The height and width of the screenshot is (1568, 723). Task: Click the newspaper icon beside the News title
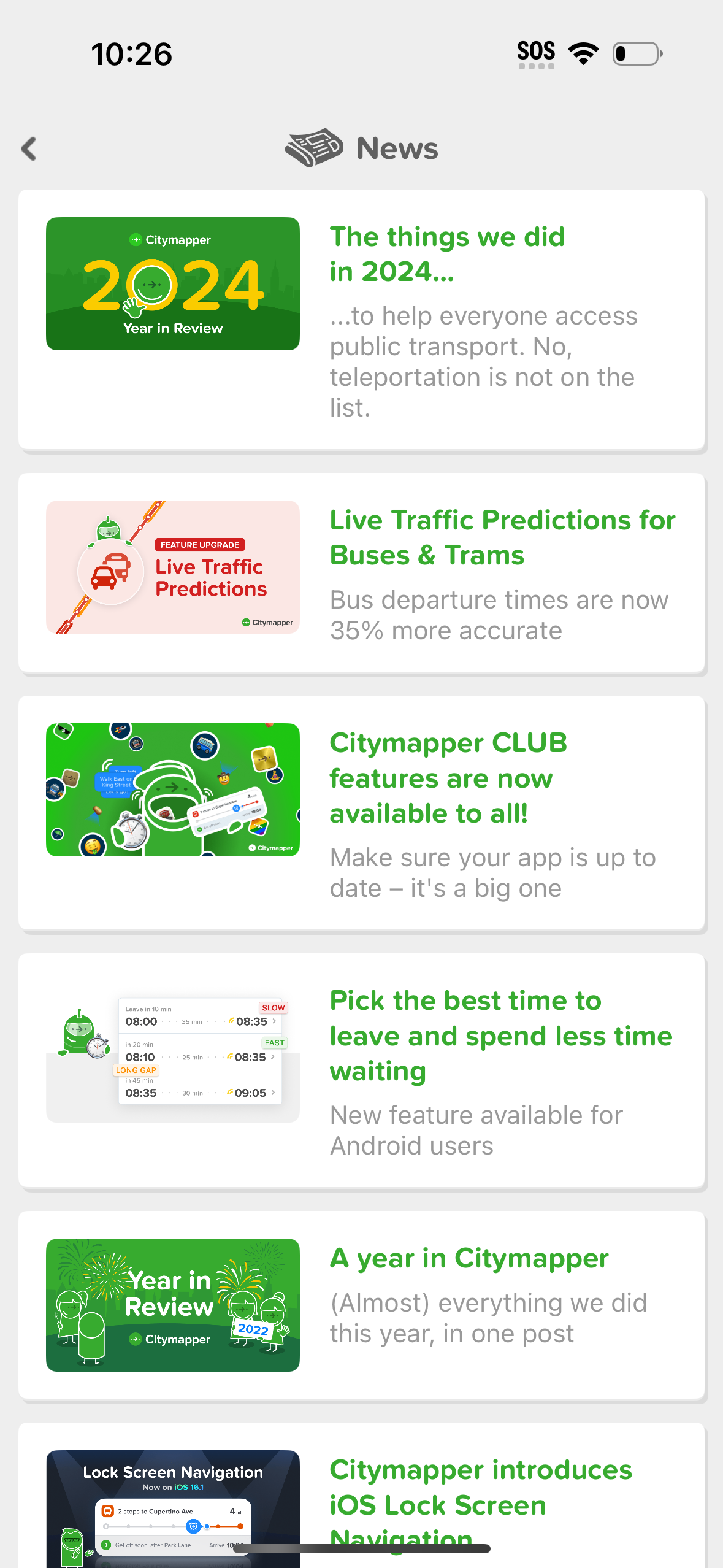[x=315, y=147]
